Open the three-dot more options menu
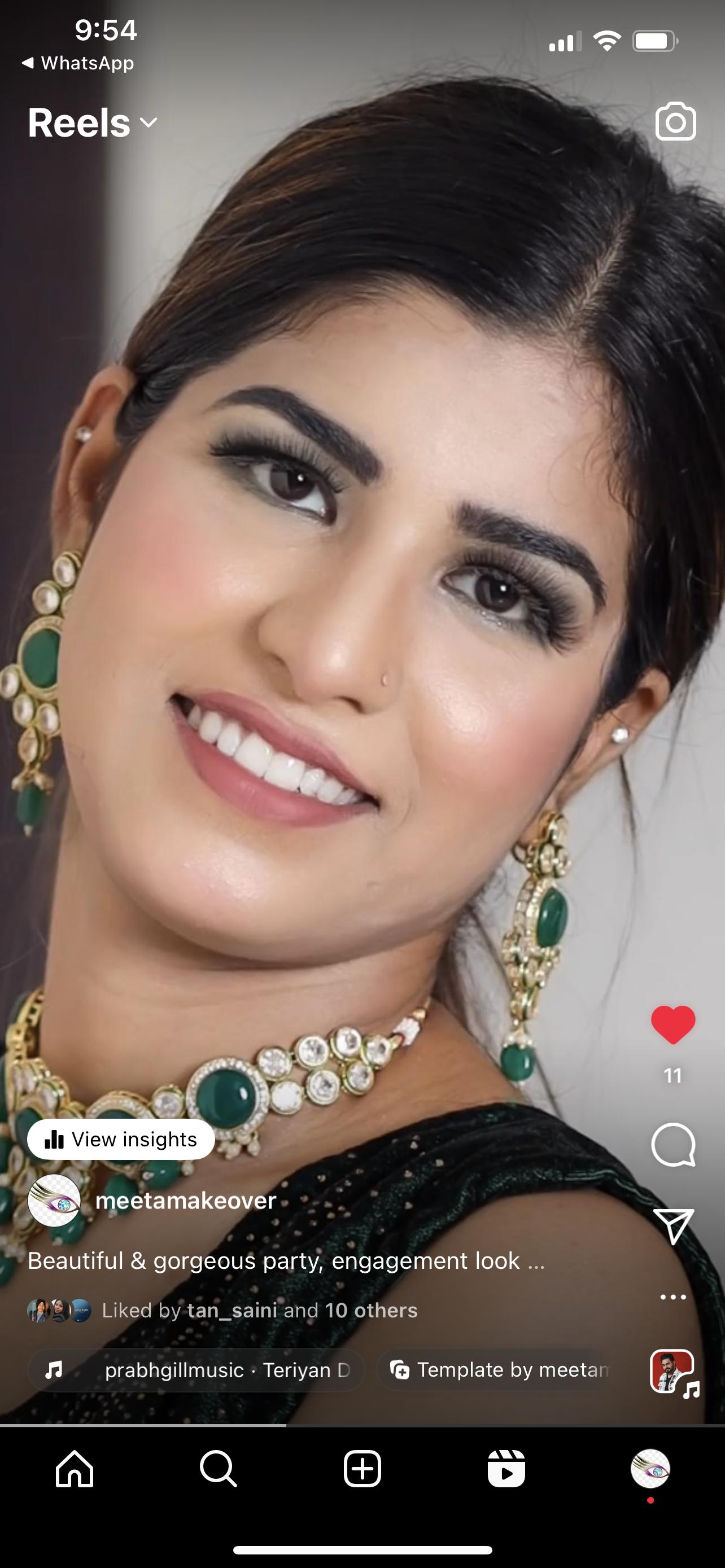Image resolution: width=725 pixels, height=1568 pixels. 672,1297
